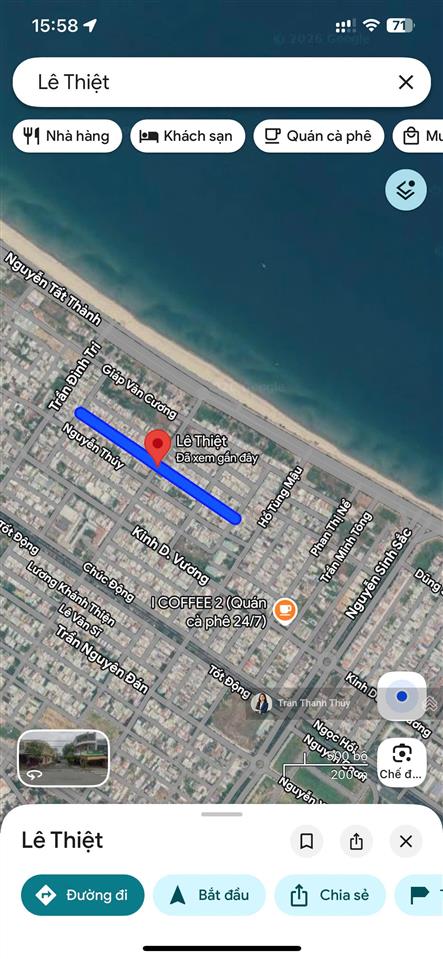Save Lê Thiệt with the bookmark icon
The width and height of the screenshot is (443, 959).
307,842
